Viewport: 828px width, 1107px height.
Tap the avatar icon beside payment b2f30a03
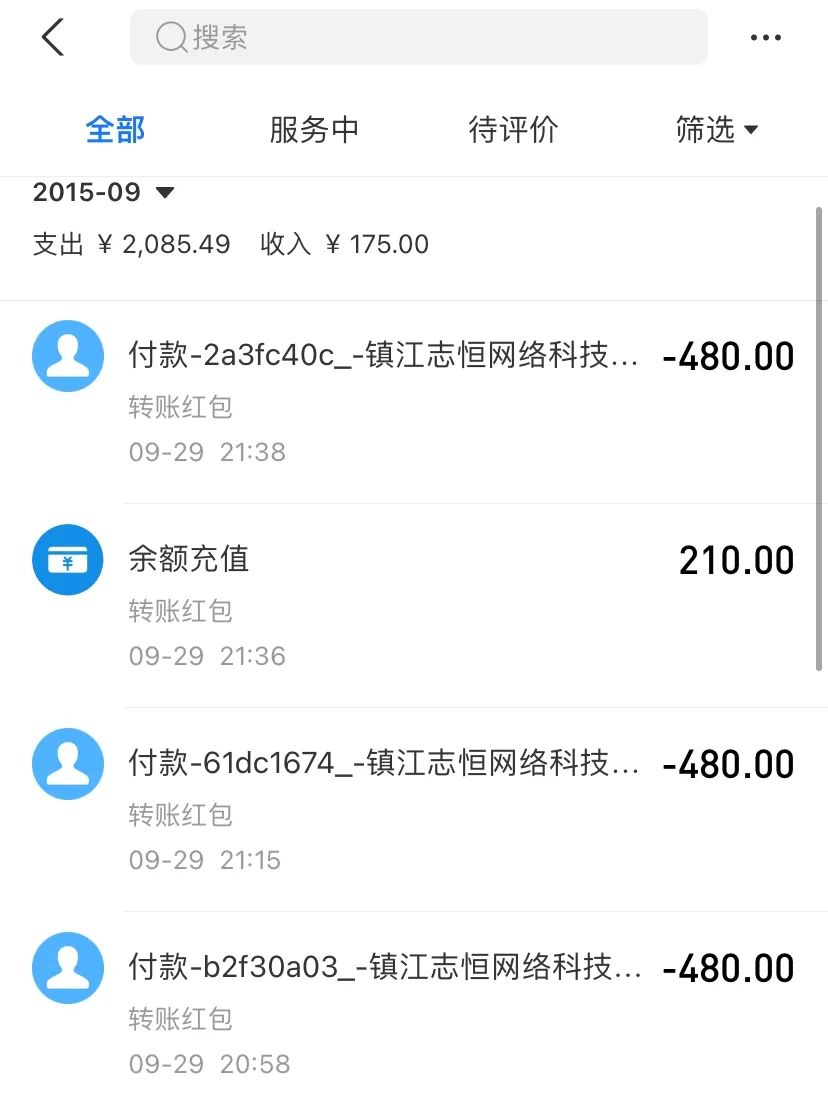(67, 967)
